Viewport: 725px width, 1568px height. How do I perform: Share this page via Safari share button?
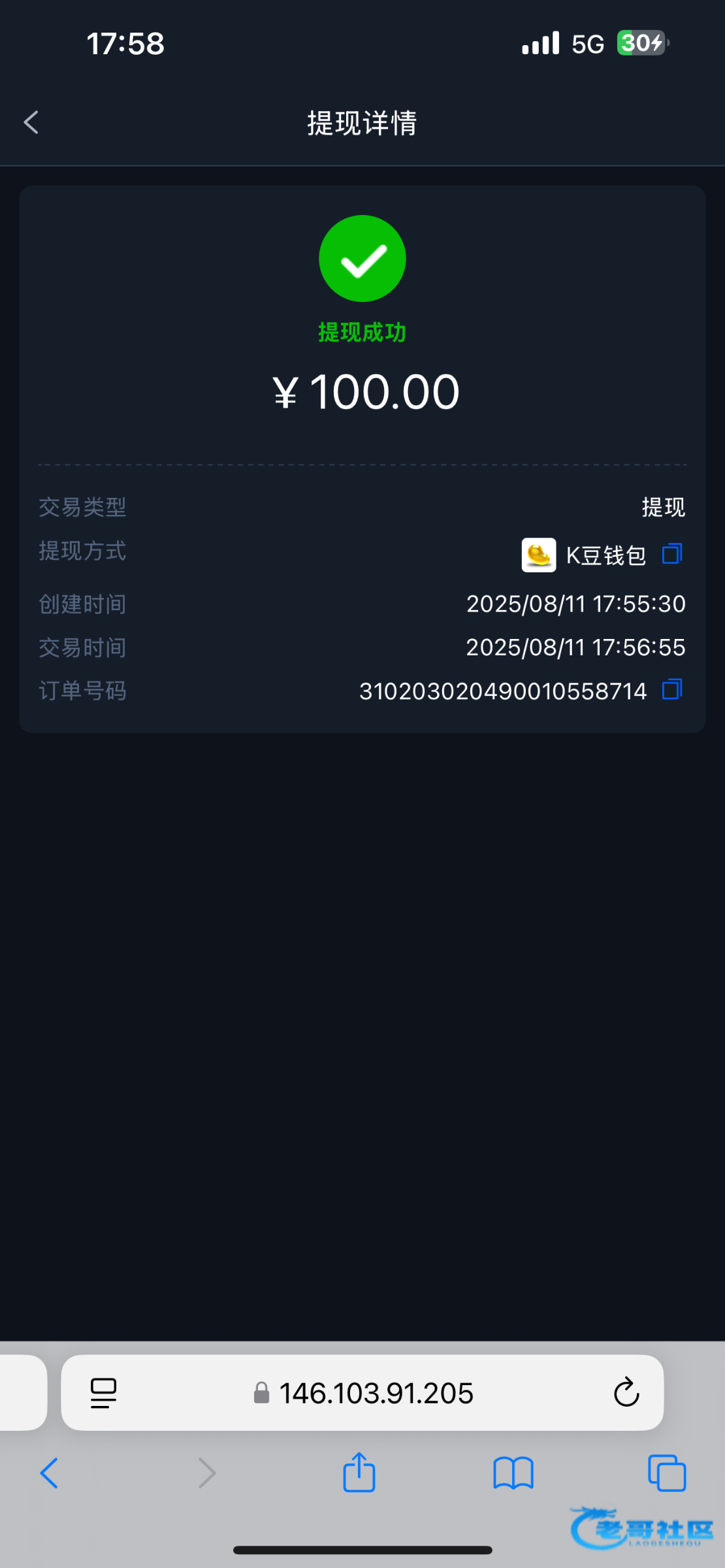[359, 1471]
